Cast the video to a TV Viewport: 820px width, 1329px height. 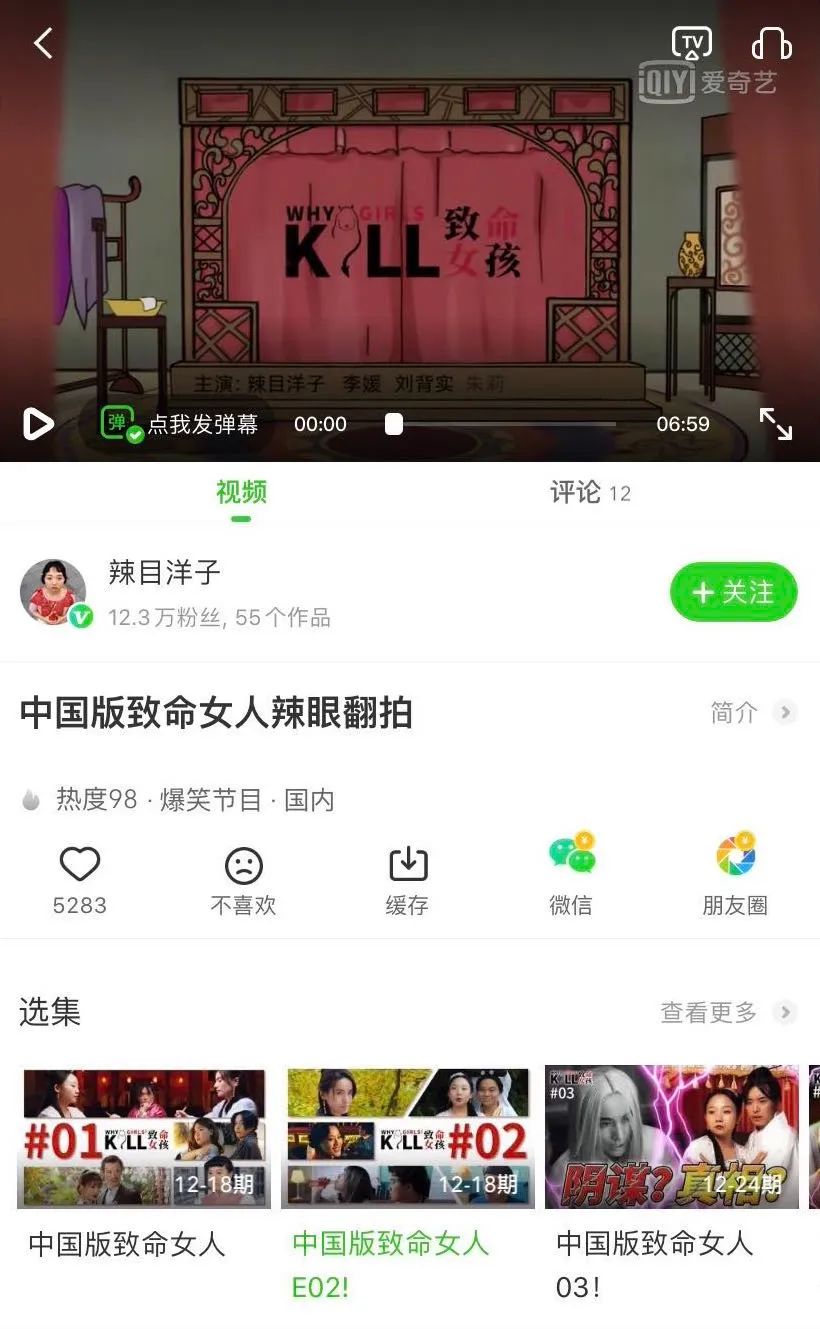(691, 43)
